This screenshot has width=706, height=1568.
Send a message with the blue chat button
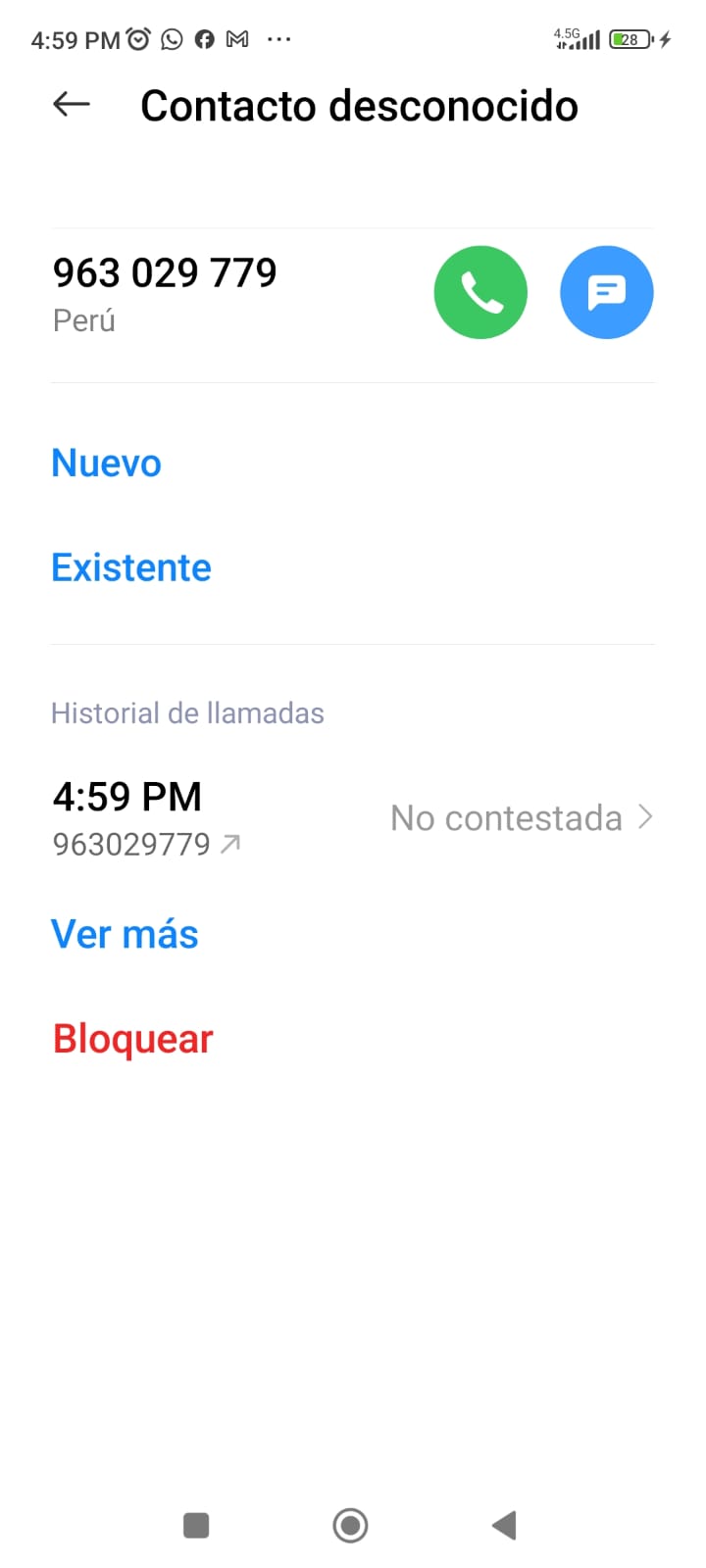tap(606, 292)
